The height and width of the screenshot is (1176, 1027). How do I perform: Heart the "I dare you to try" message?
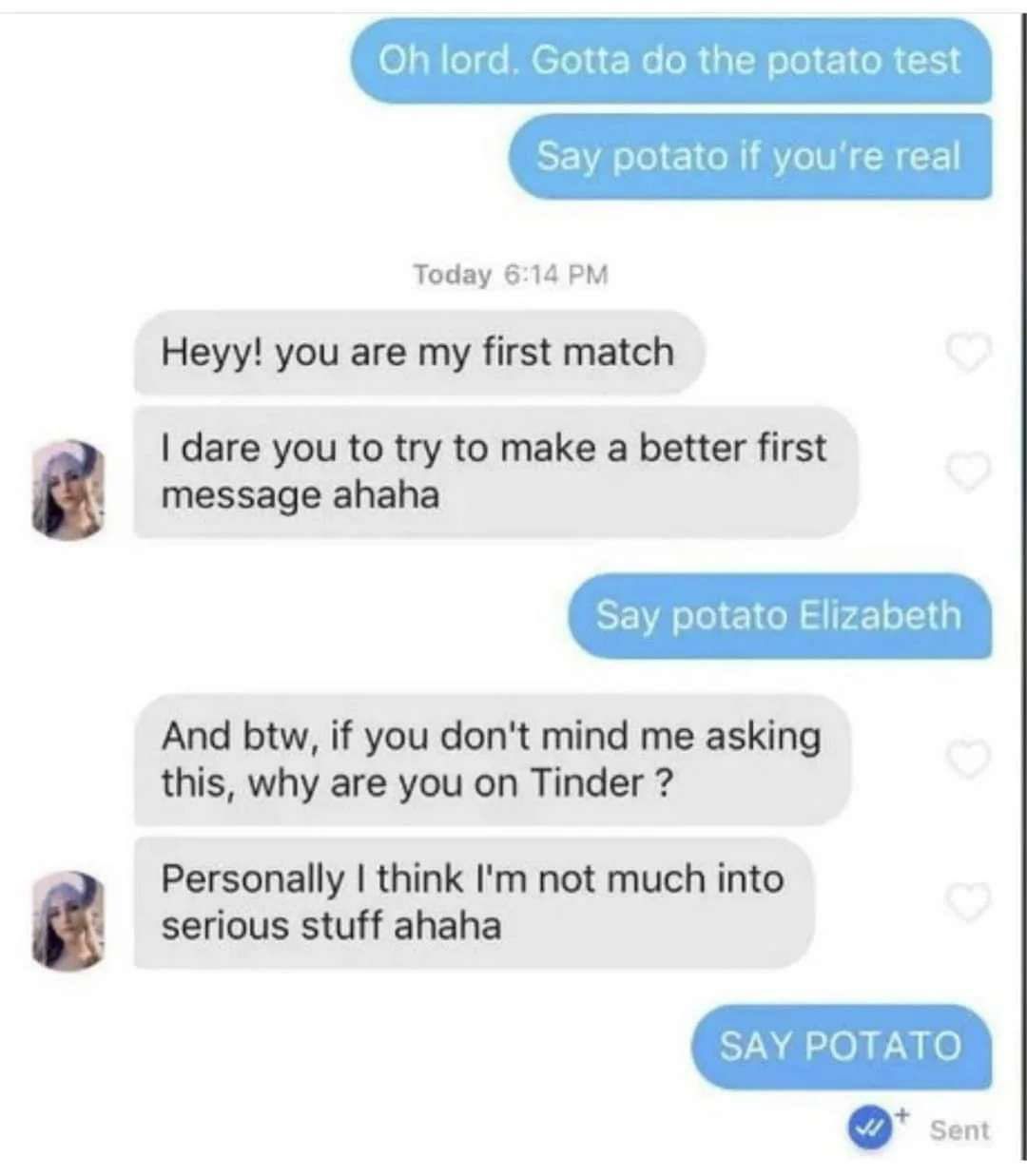click(970, 470)
